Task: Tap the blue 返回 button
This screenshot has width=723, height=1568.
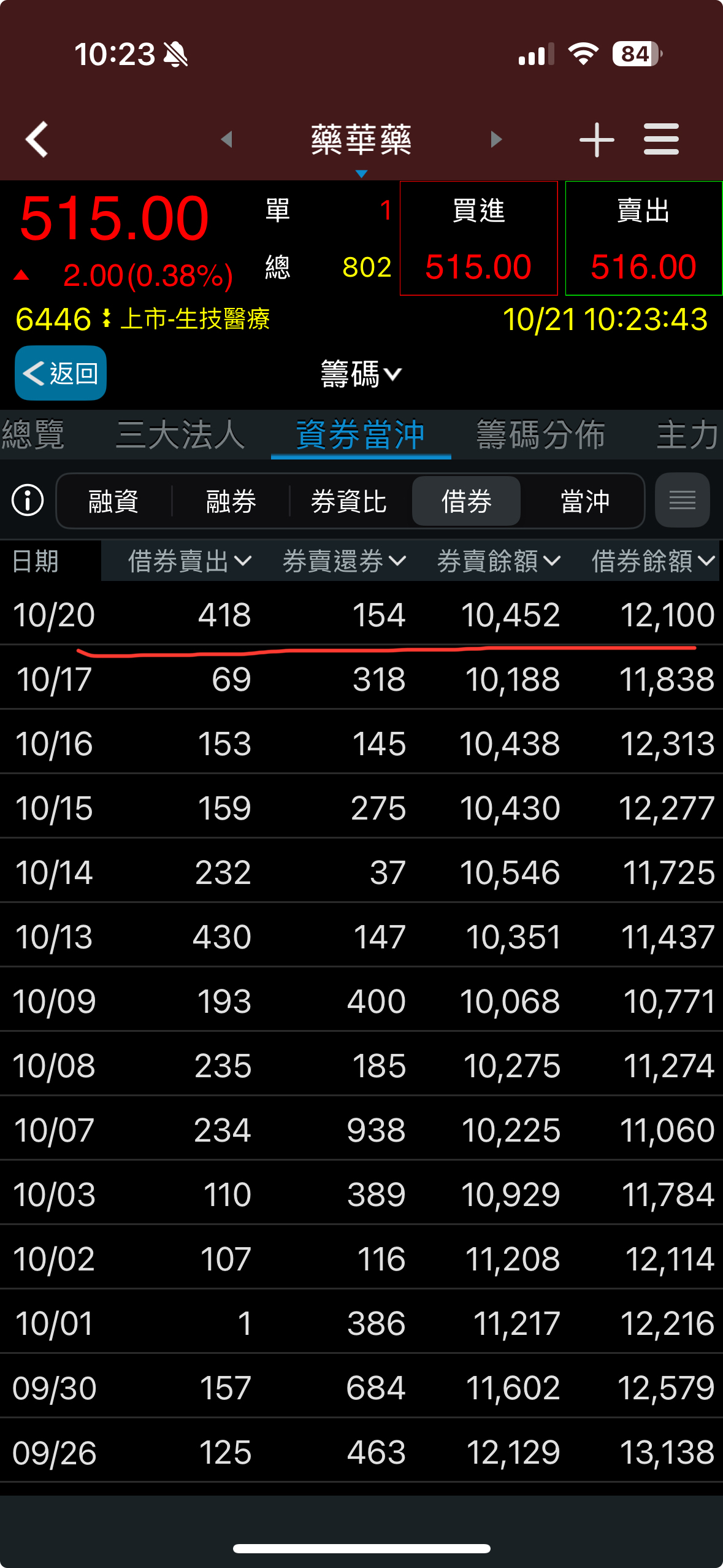Action: tap(61, 373)
